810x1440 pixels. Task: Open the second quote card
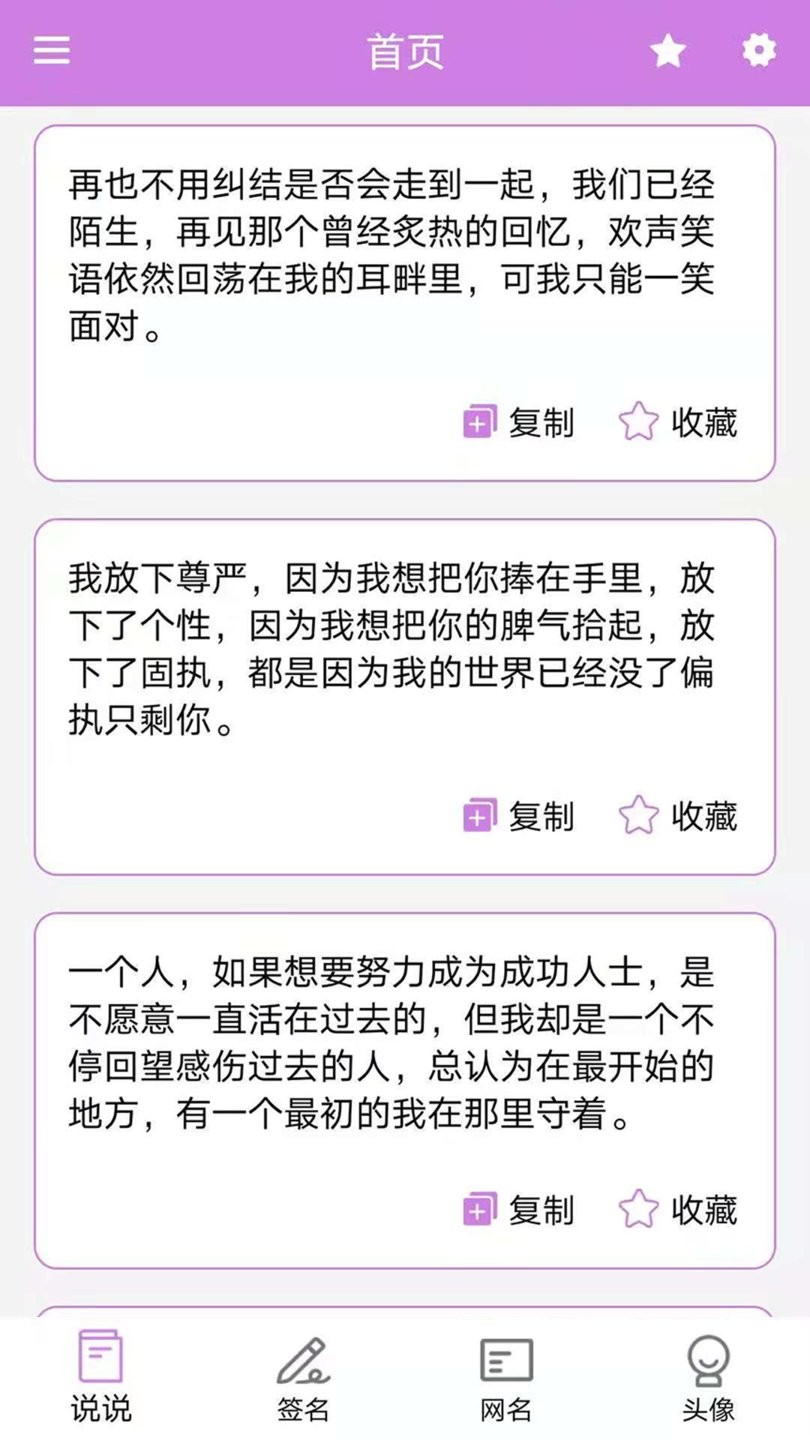coord(405,650)
